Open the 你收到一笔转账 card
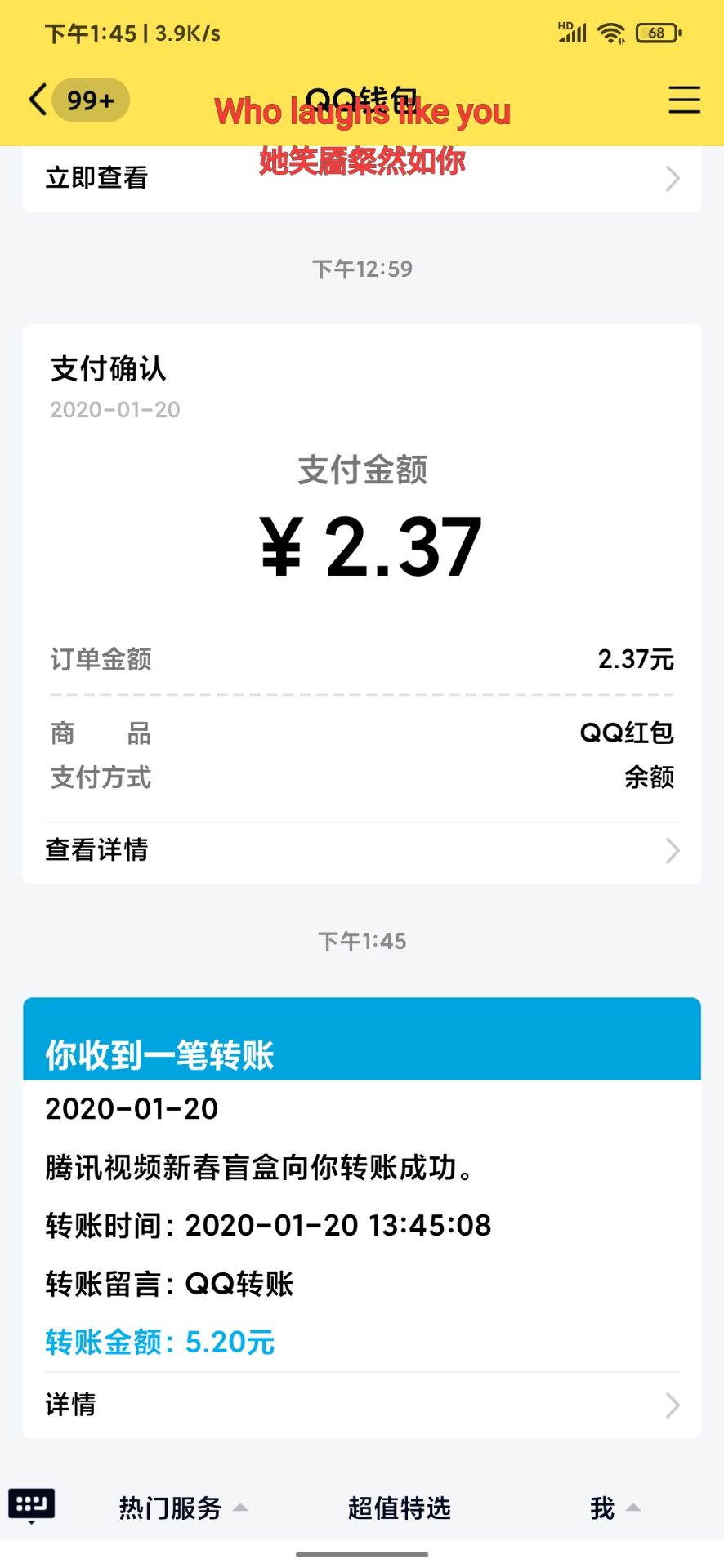Viewport: 724px width, 1568px height. tap(362, 1217)
